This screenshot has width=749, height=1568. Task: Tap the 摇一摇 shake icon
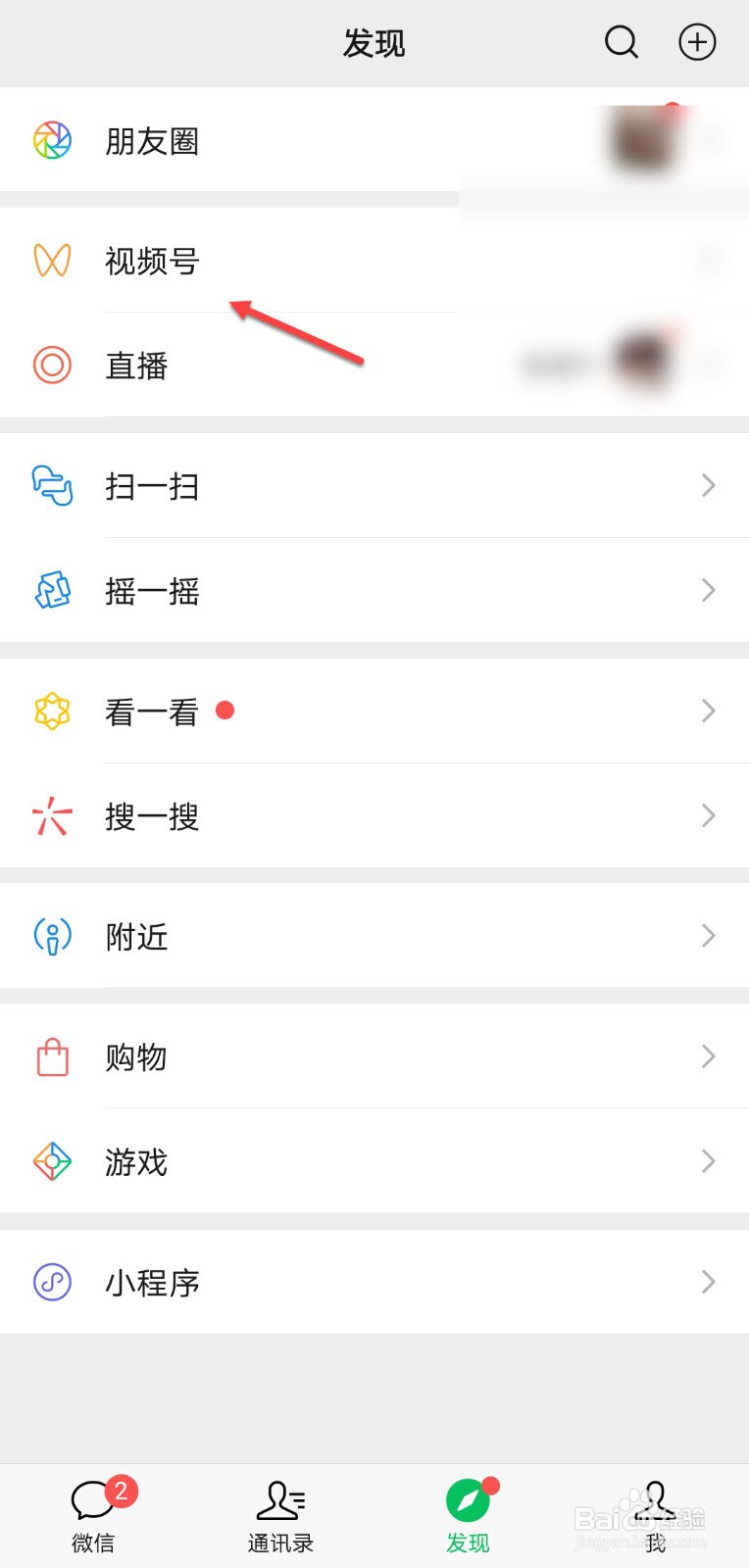(x=52, y=591)
